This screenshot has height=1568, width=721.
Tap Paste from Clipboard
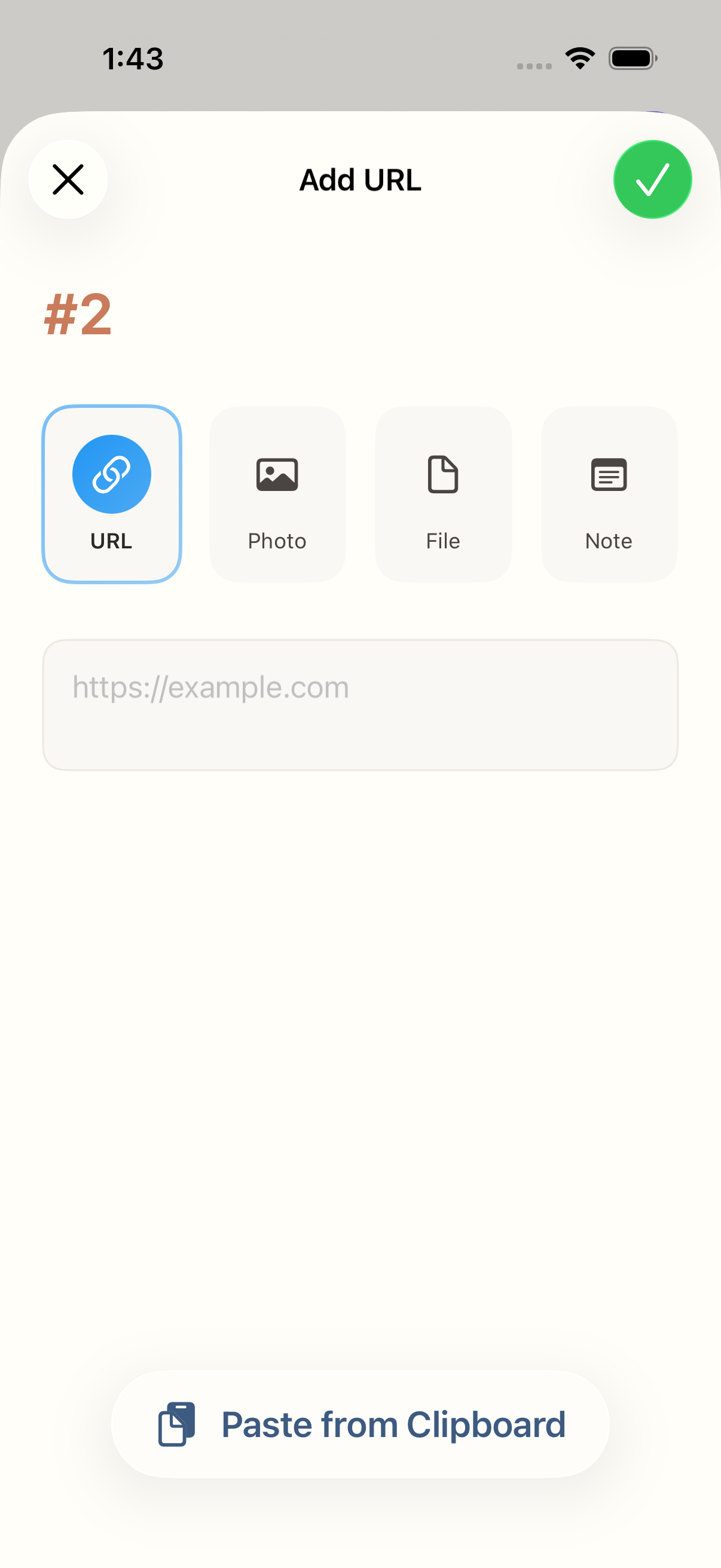click(x=360, y=1424)
